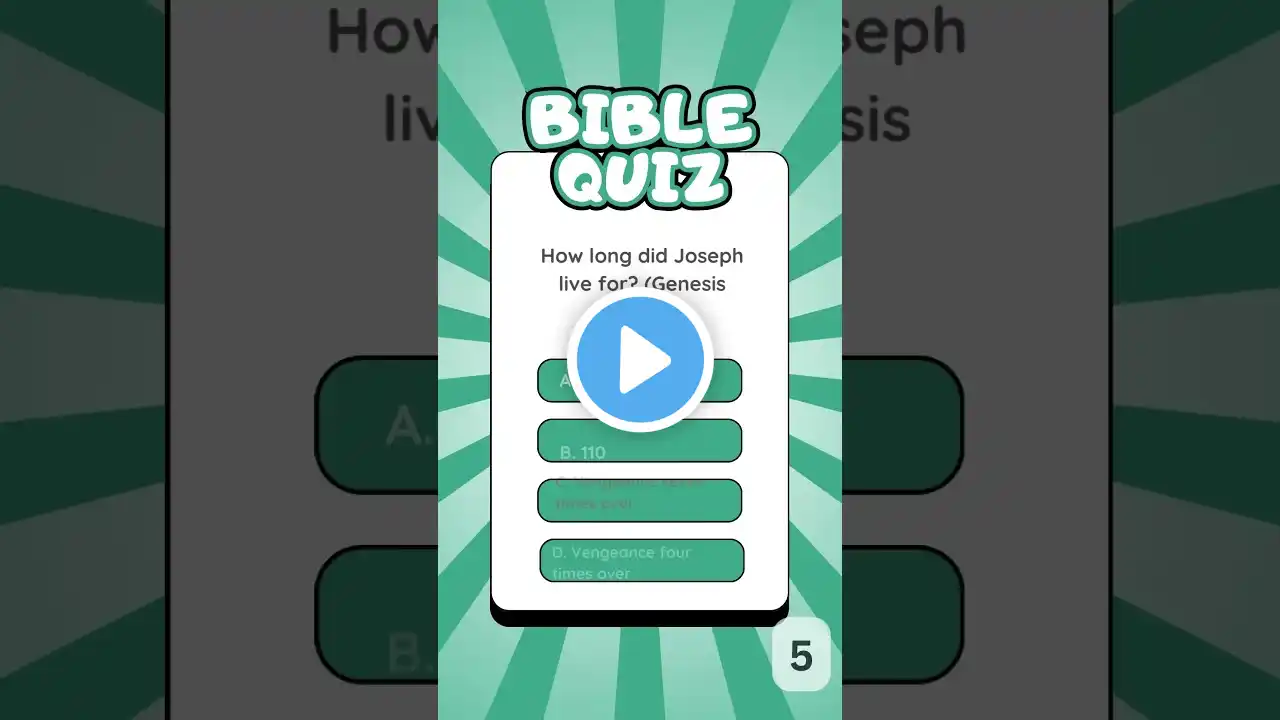1280x720 pixels.
Task: Play the Bible Quiz video
Action: tap(640, 360)
